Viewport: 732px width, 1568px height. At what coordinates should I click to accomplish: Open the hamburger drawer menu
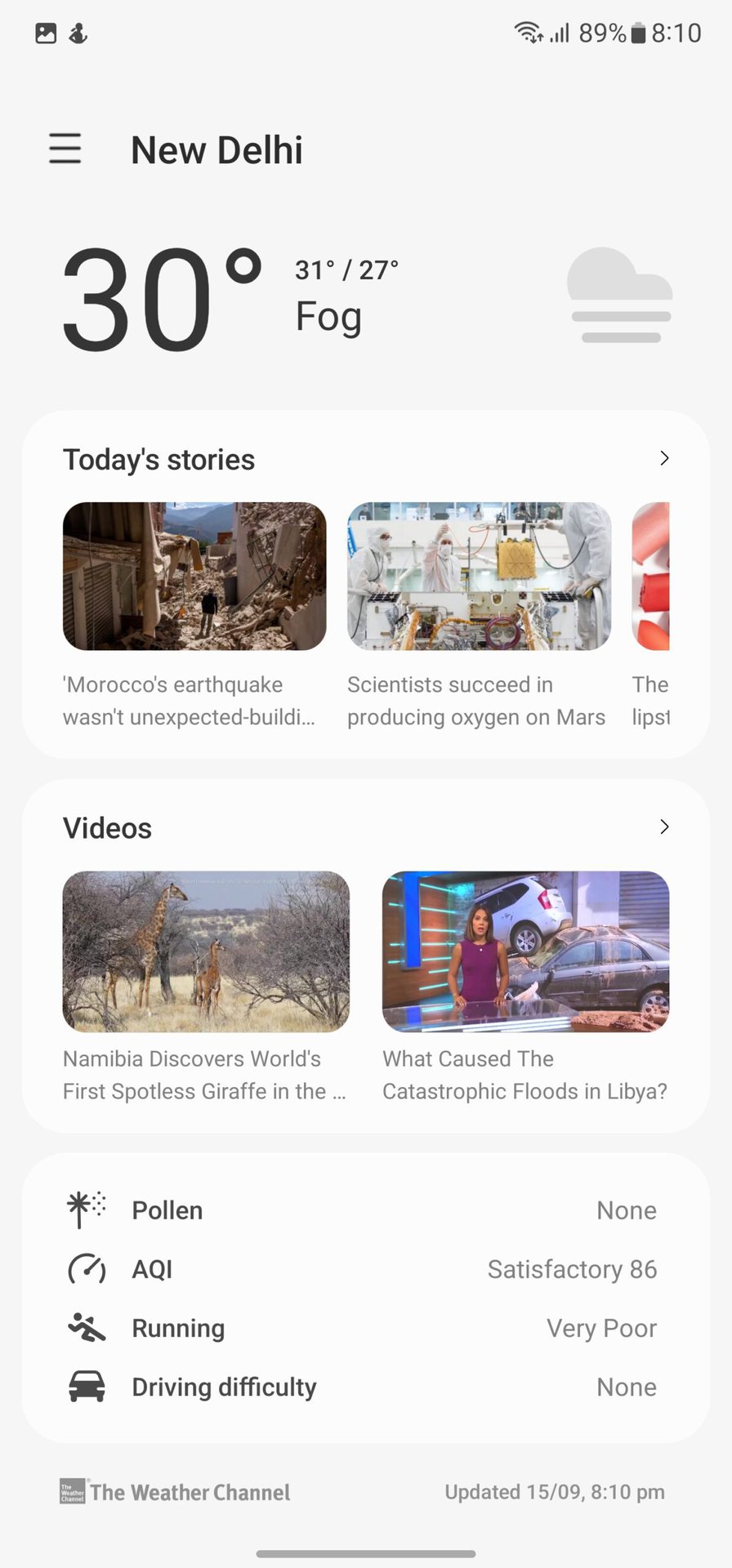[x=65, y=149]
